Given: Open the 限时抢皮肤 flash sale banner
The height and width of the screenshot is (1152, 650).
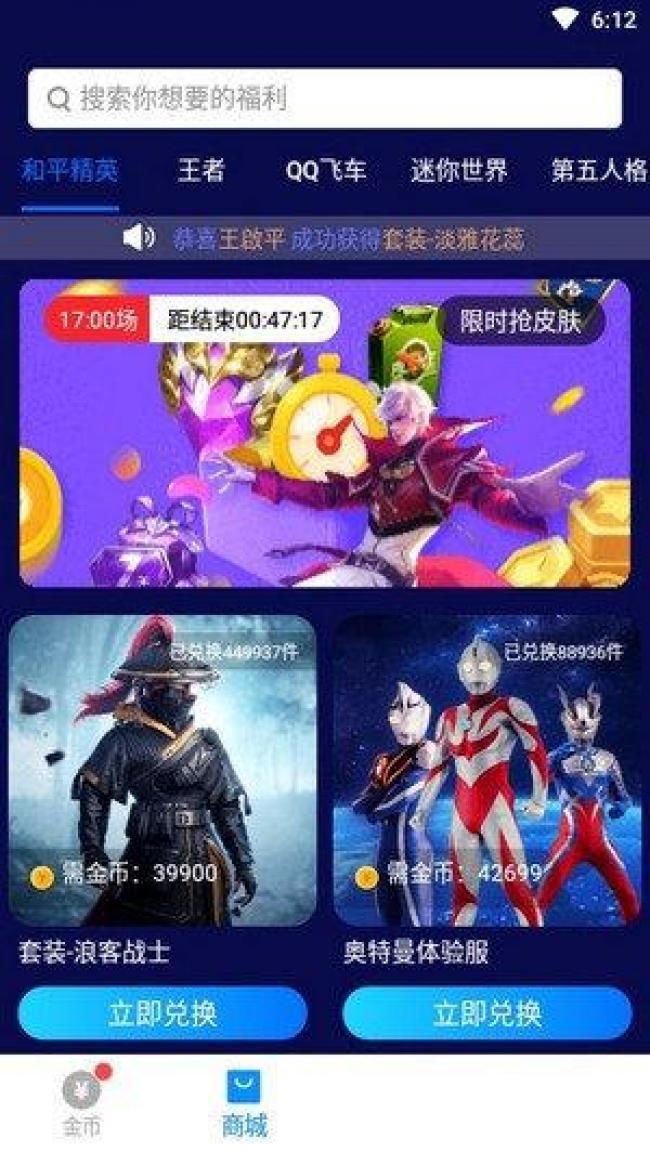Looking at the screenshot, I should click(325, 432).
